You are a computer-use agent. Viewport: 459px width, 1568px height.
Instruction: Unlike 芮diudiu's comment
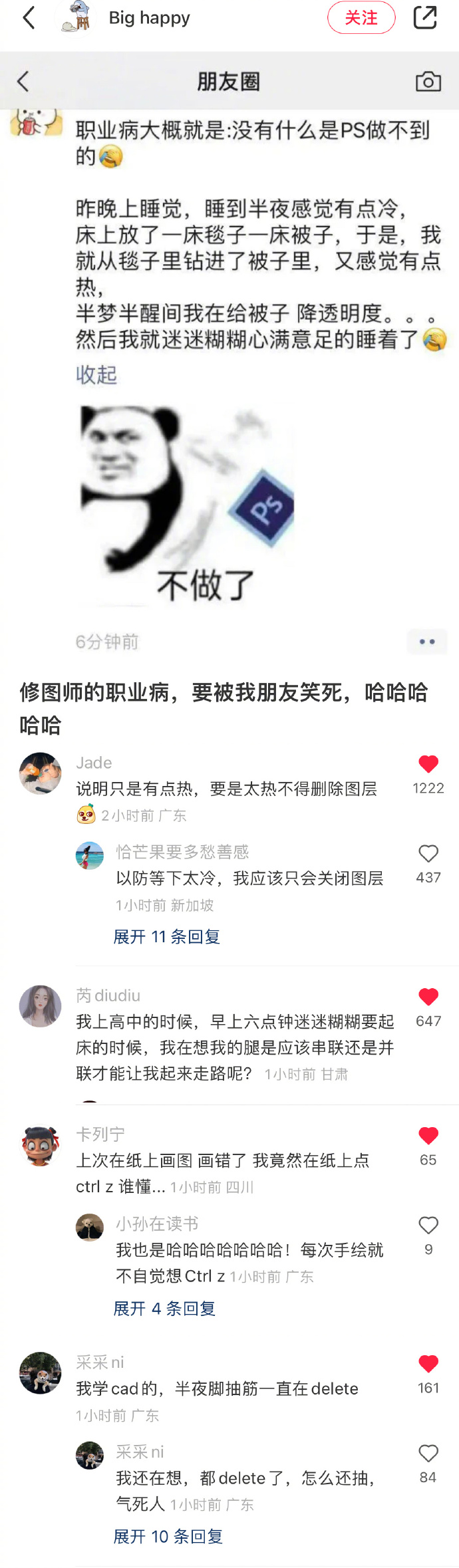pos(428,997)
